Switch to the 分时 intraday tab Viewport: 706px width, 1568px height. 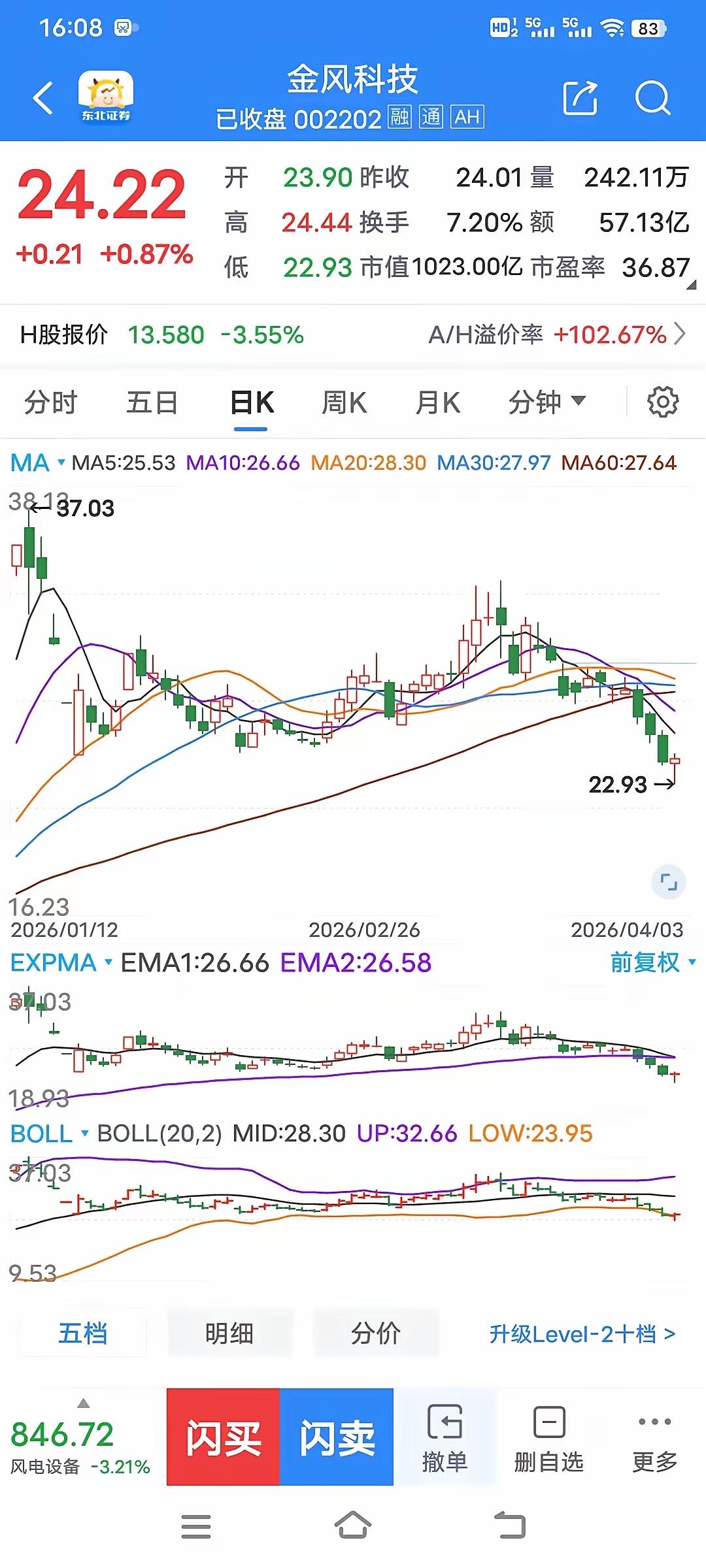pos(52,402)
